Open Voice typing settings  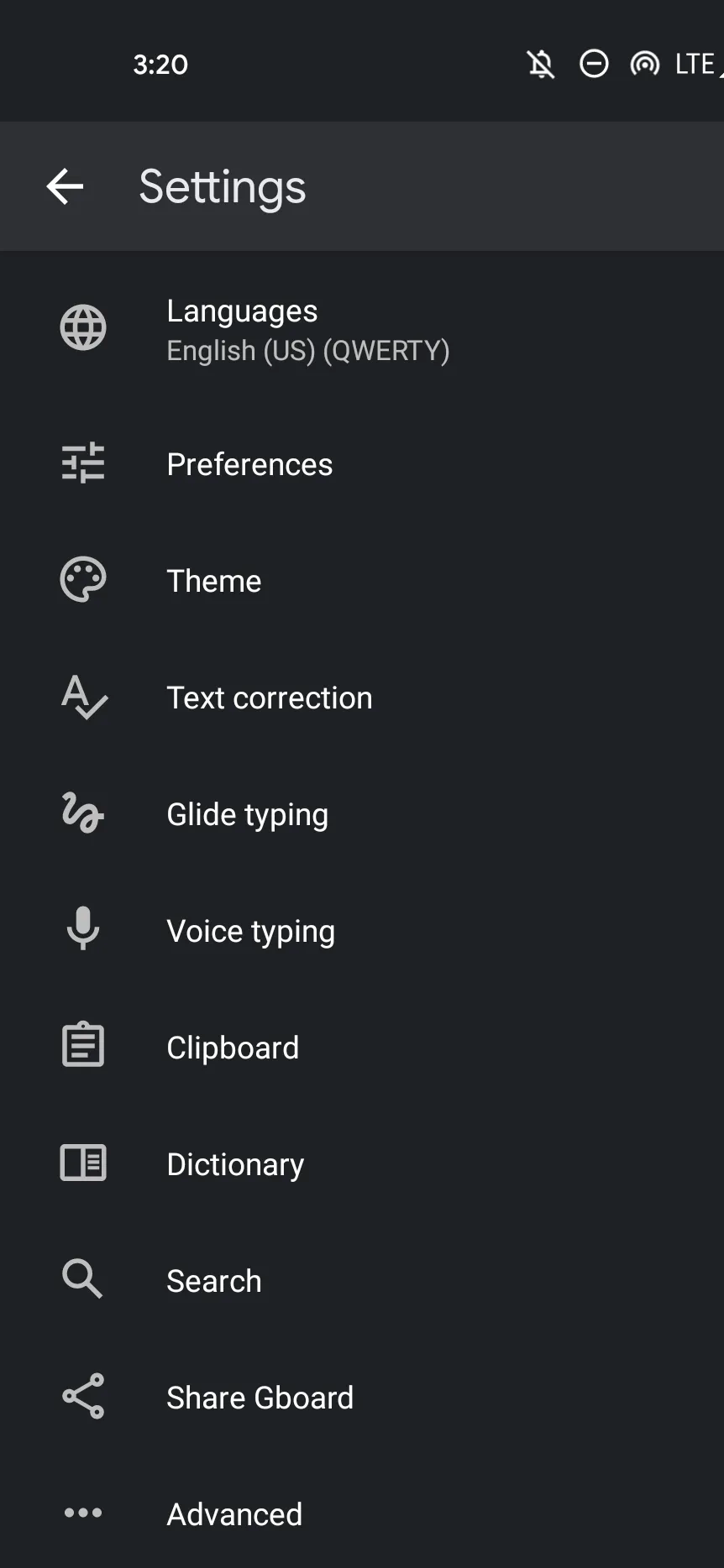(362, 931)
